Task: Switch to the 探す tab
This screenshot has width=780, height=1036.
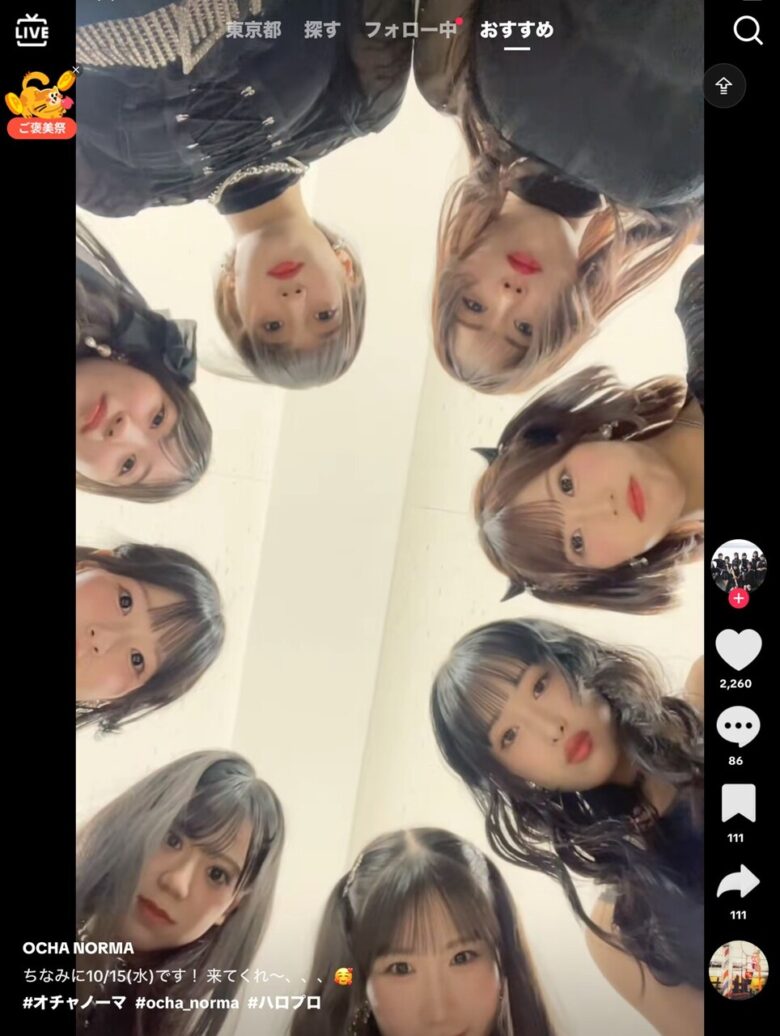Action: [x=322, y=30]
